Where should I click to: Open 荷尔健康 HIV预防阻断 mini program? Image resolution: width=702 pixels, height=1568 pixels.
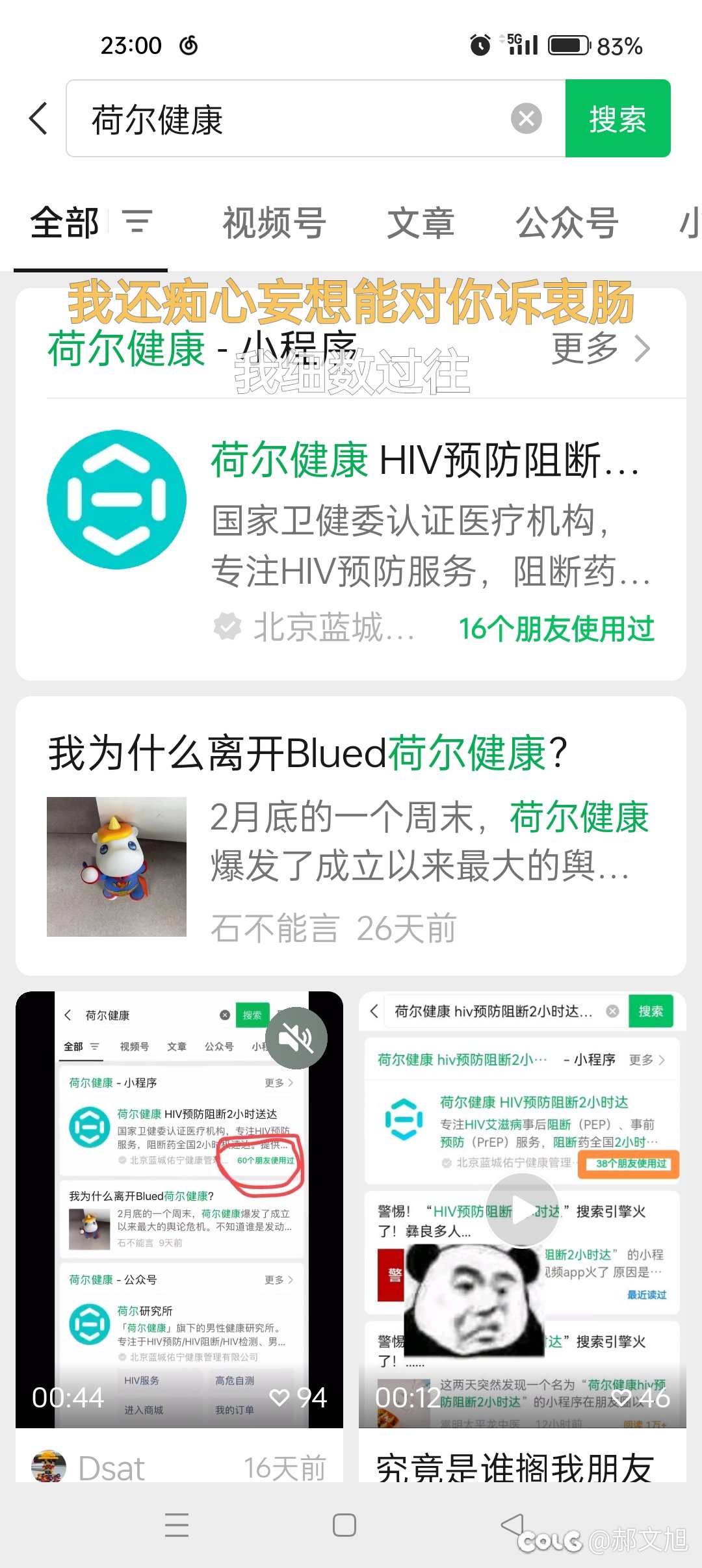click(351, 537)
